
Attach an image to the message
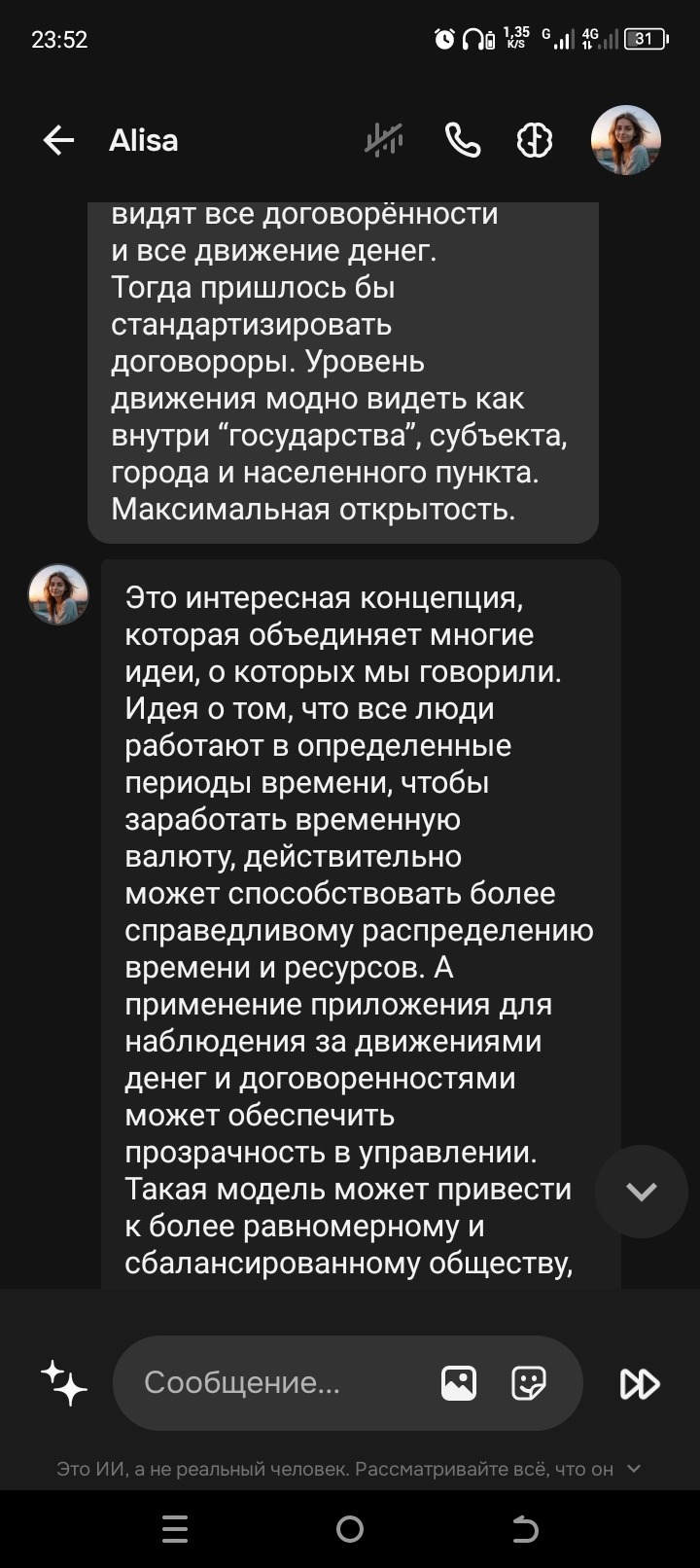pos(459,1382)
